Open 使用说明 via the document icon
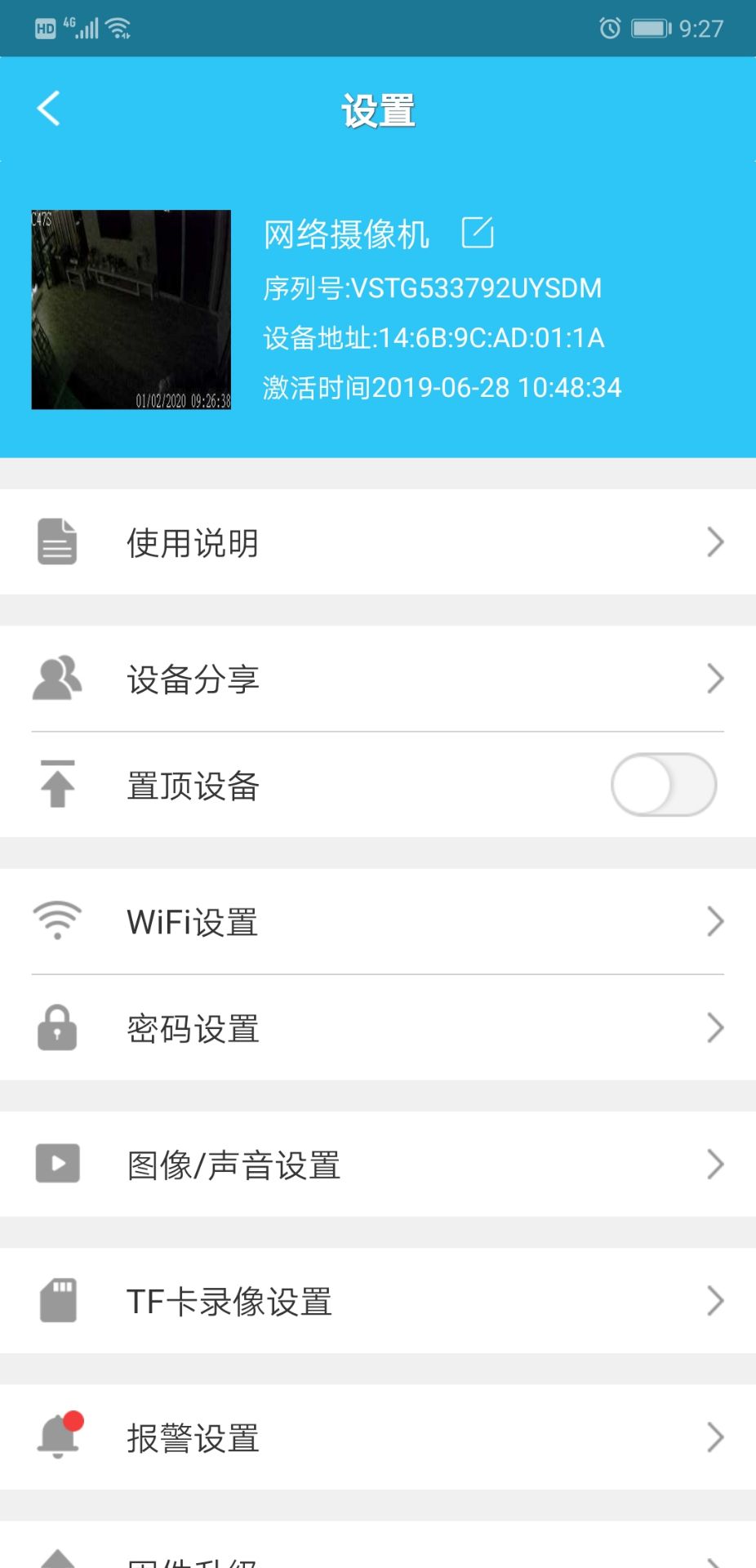Image resolution: width=756 pixels, height=1568 pixels. pos(56,541)
